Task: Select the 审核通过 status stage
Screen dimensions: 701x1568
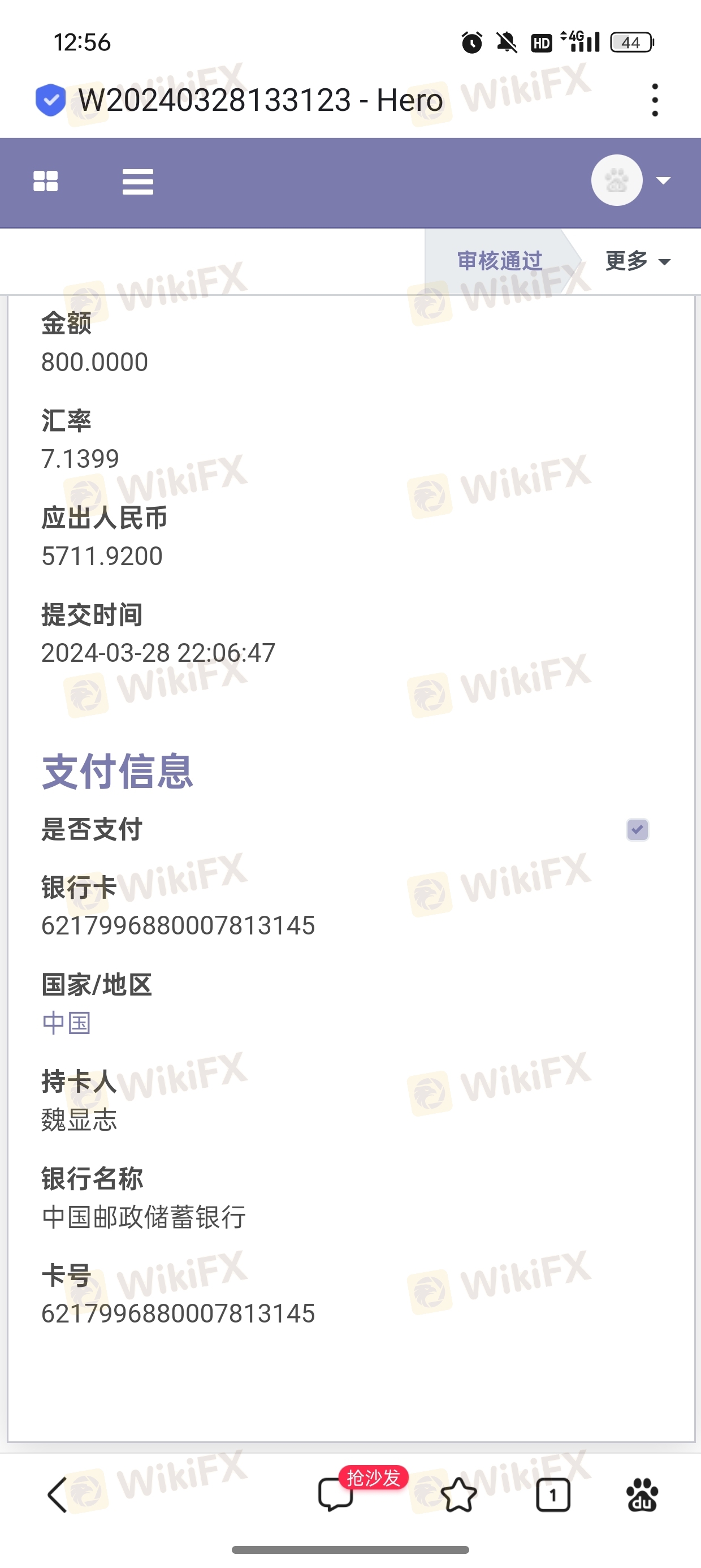Action: pyautogui.click(x=500, y=261)
